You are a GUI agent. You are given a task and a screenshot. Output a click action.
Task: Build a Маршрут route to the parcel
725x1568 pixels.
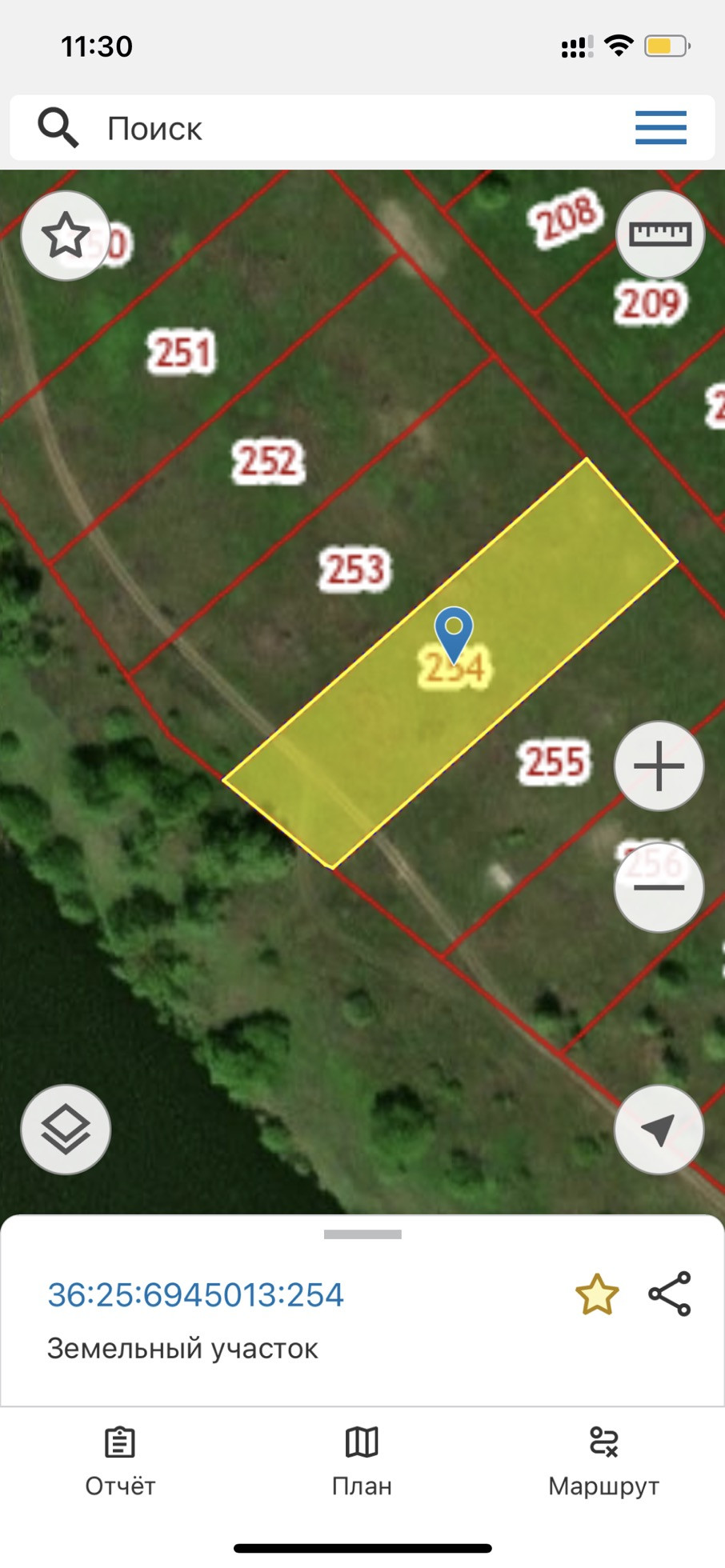coord(603,1462)
